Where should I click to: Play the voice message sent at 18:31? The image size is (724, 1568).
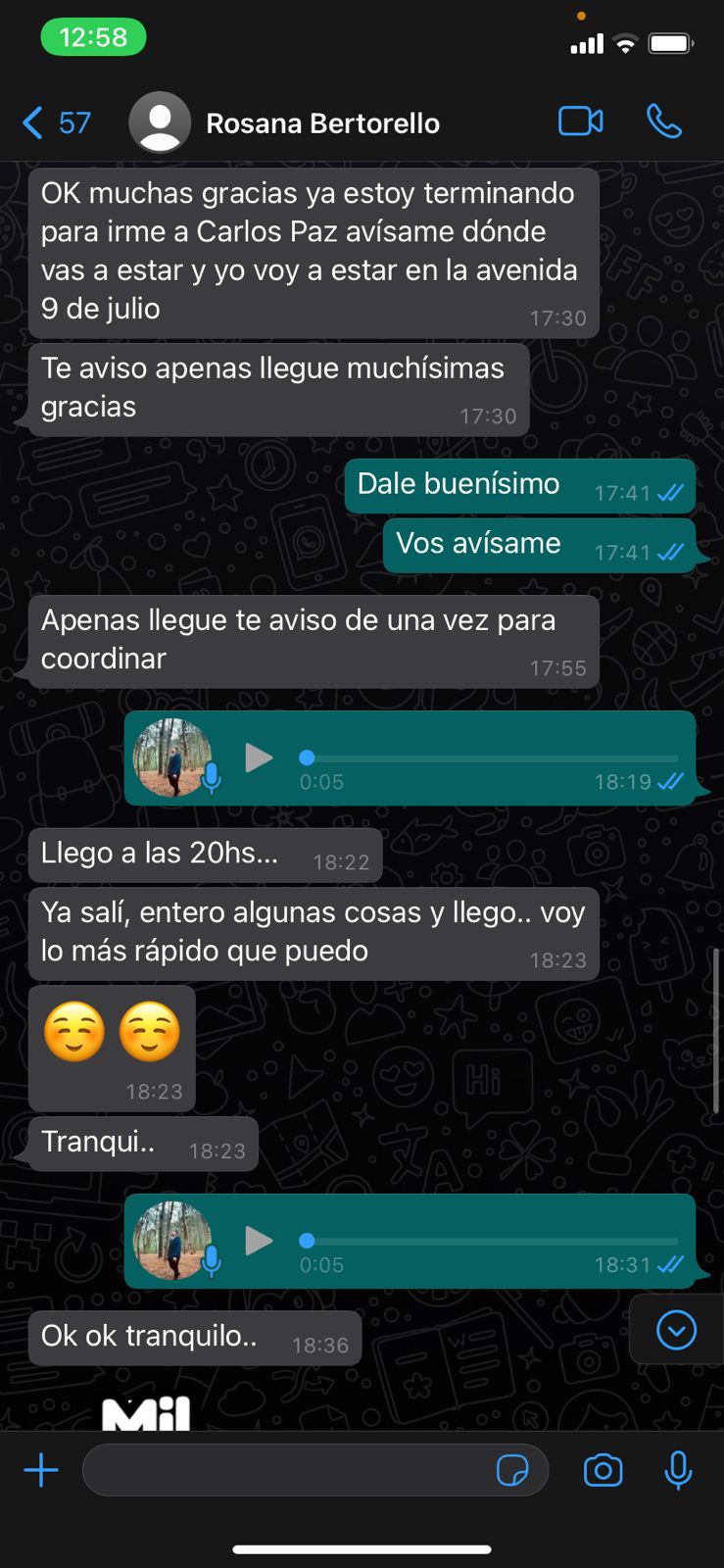click(x=259, y=1241)
